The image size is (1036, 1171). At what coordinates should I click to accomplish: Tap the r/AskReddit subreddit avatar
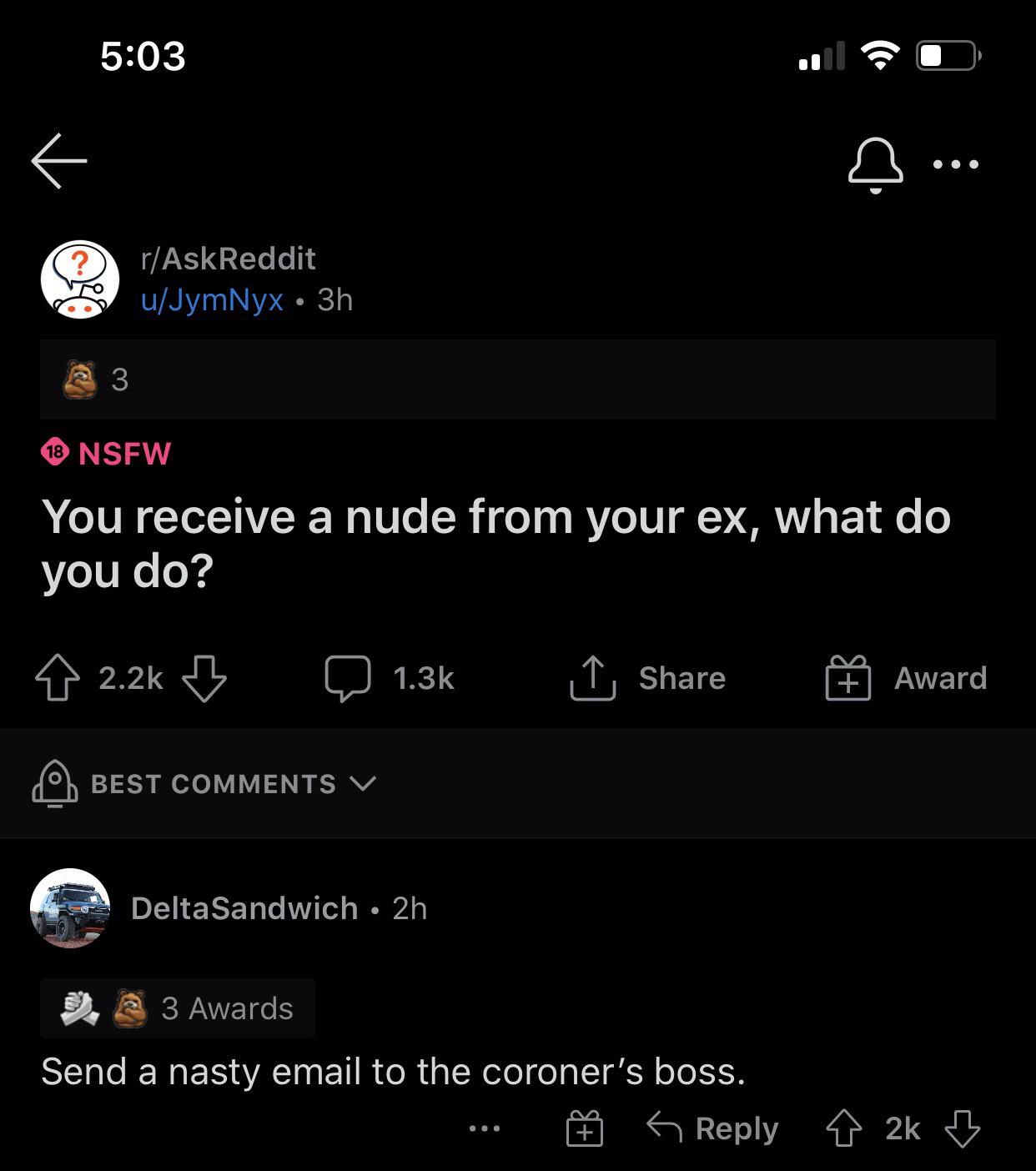(78, 279)
